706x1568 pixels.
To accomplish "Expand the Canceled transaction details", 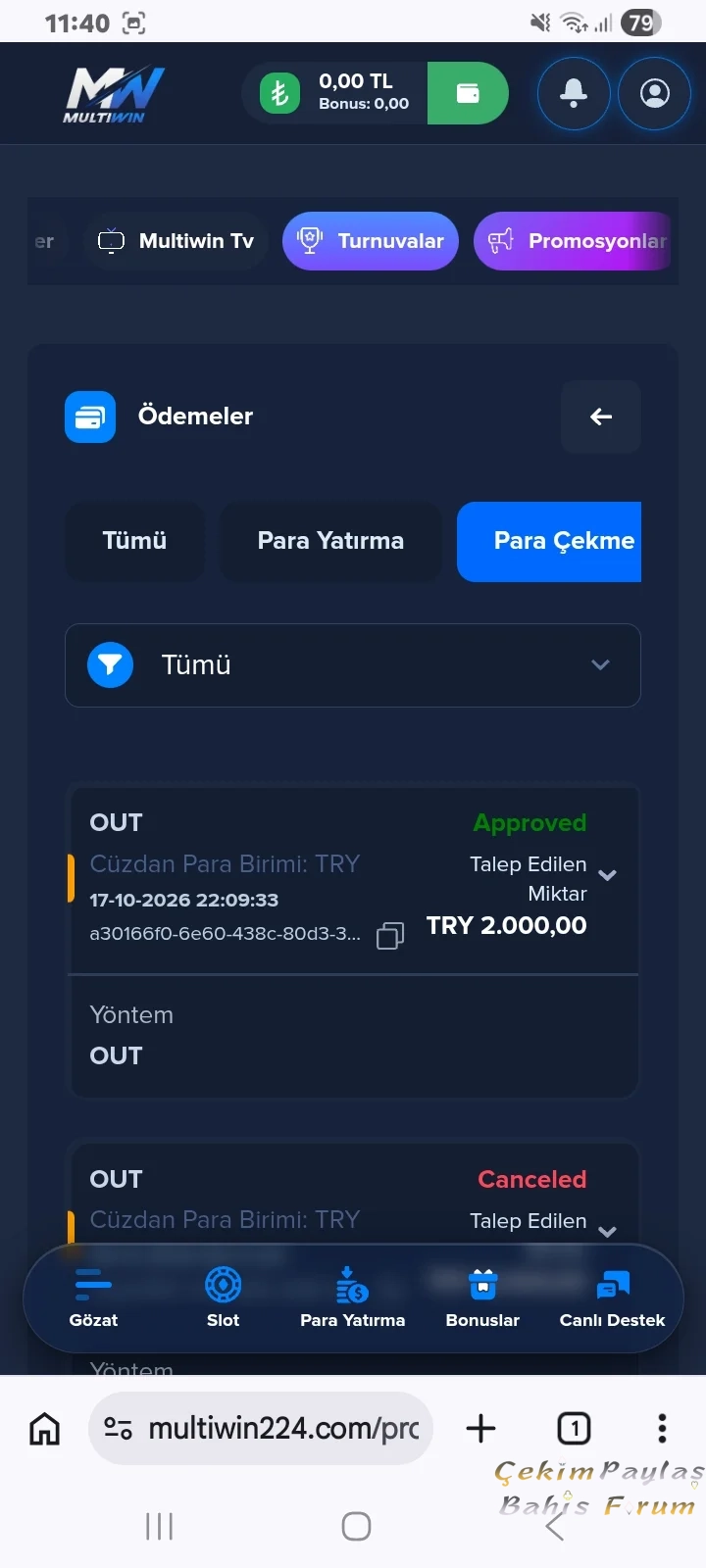I will pyautogui.click(x=607, y=1232).
